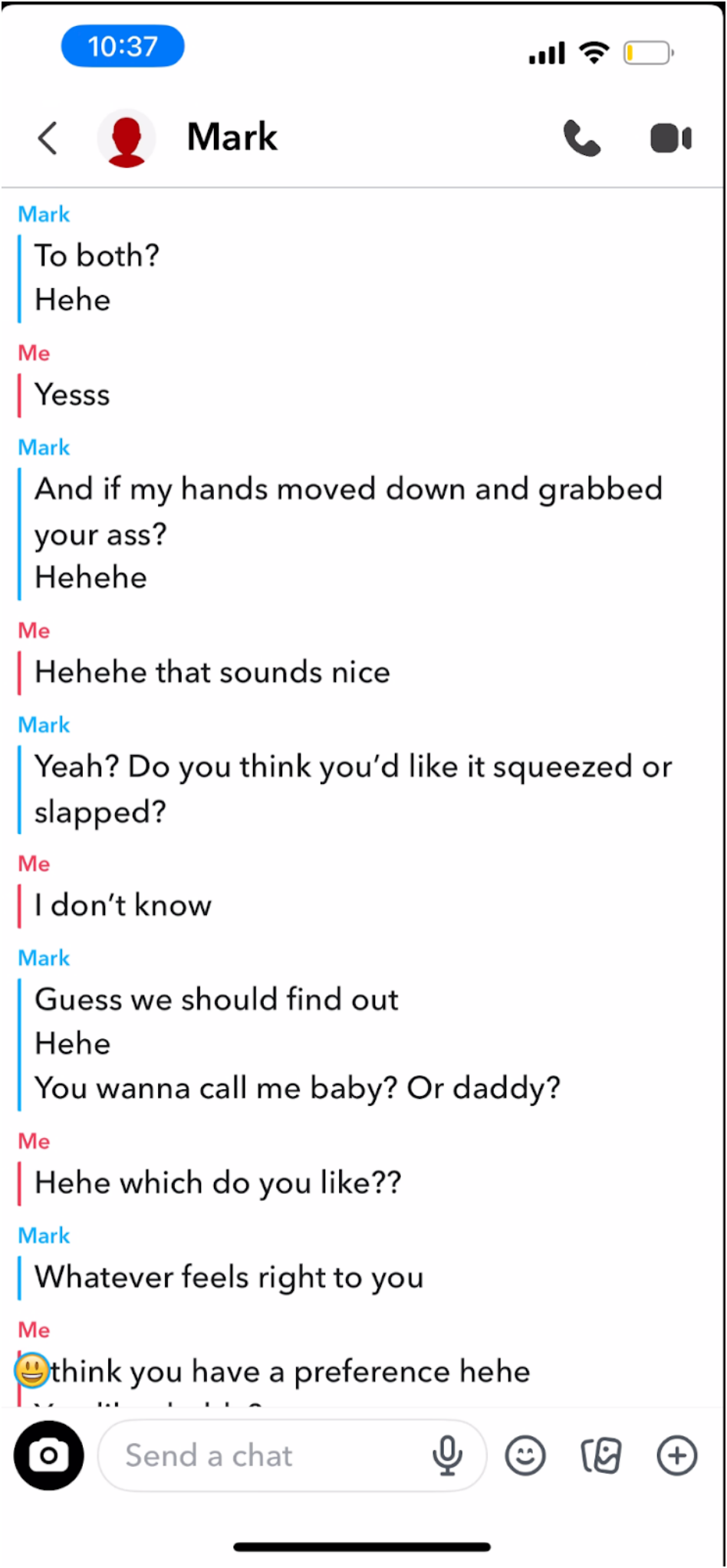Open the stickers and memories cards icon
The height and width of the screenshot is (1568, 727).
(x=600, y=1455)
